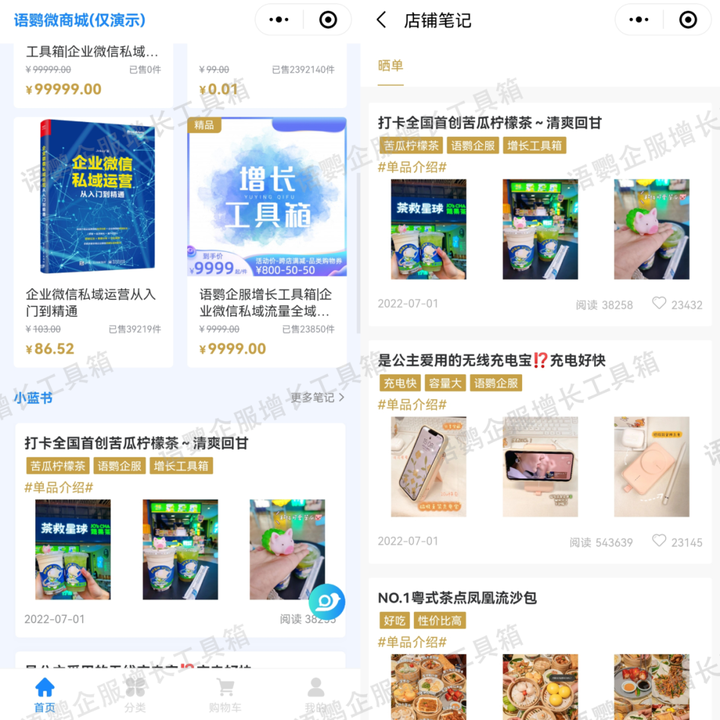Open 更多笔记 in the 小蓝书 section
The height and width of the screenshot is (720, 720).
point(317,397)
